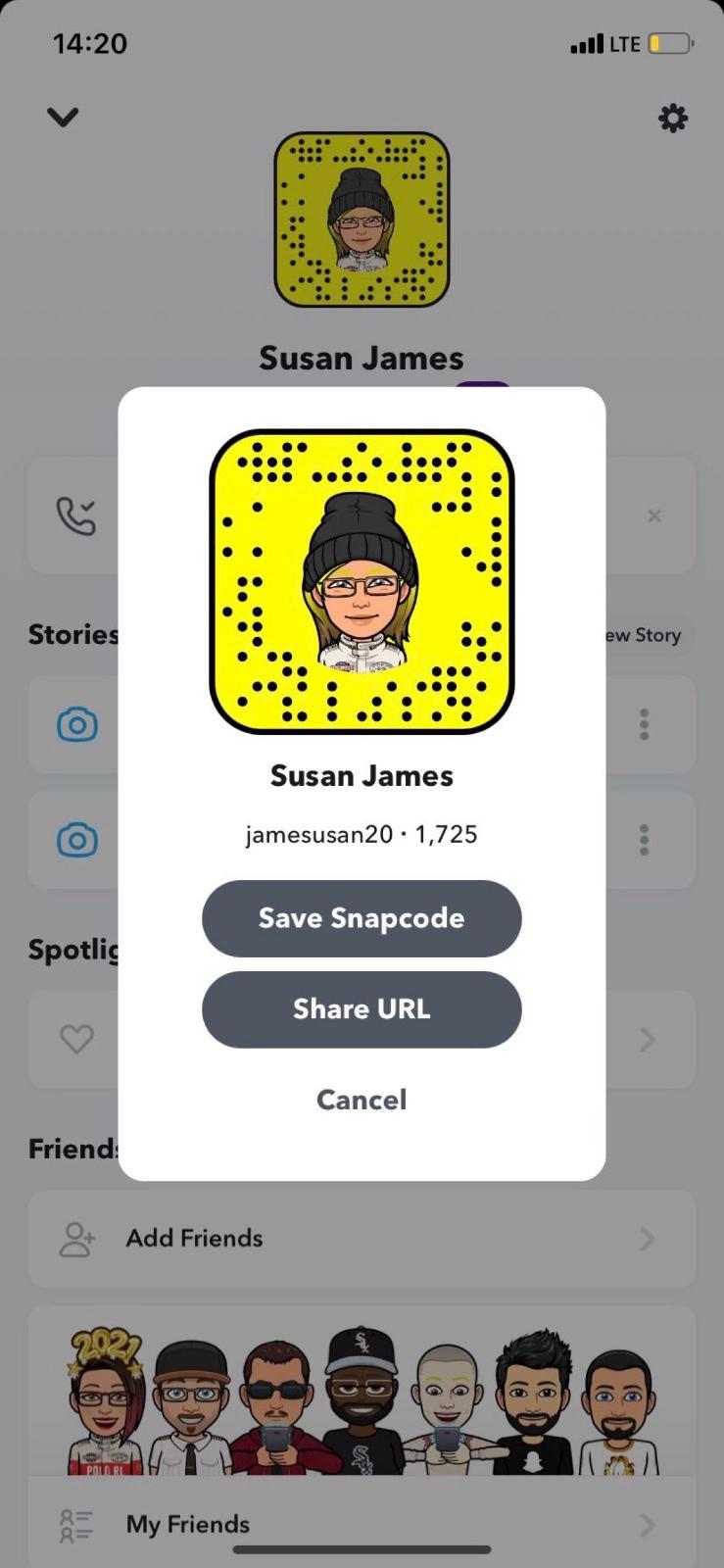The height and width of the screenshot is (1568, 724).
Task: Cancel the Snapcode dialog
Action: (x=362, y=1100)
